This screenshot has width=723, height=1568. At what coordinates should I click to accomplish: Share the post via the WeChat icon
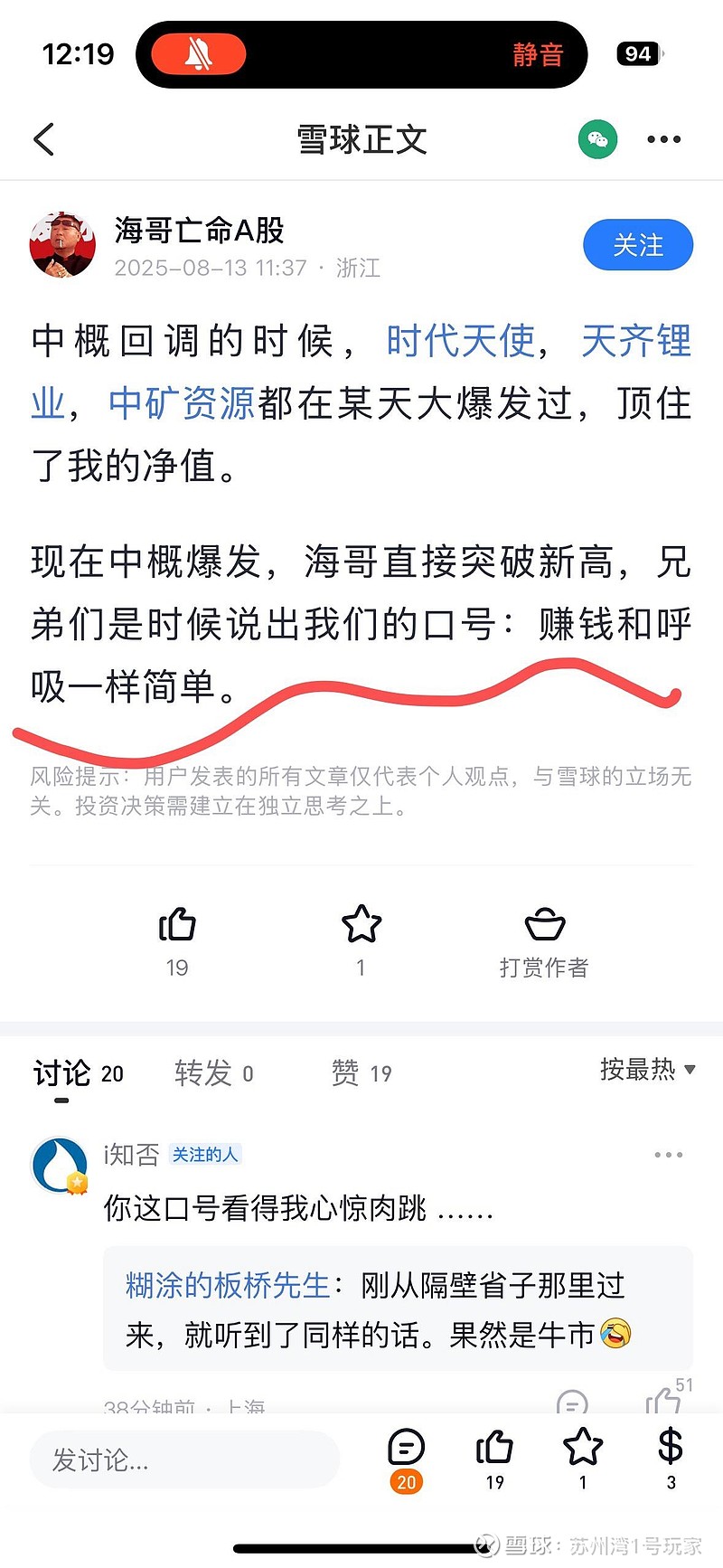point(597,139)
